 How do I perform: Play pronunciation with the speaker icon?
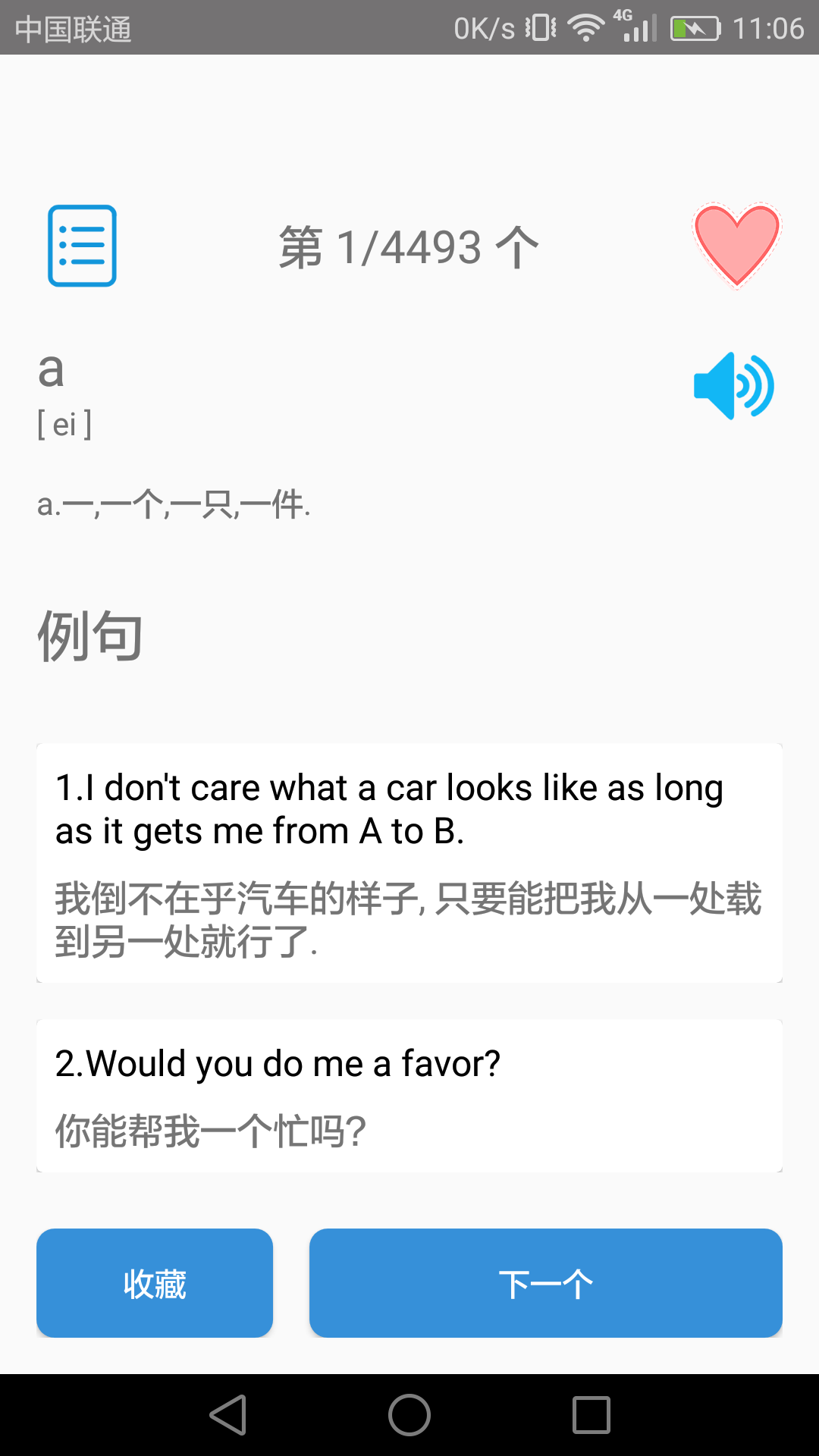point(733,385)
